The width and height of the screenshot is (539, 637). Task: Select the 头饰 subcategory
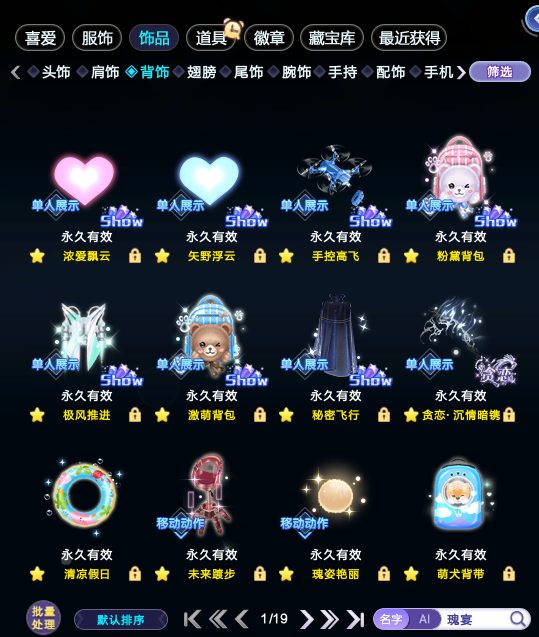tap(56, 72)
